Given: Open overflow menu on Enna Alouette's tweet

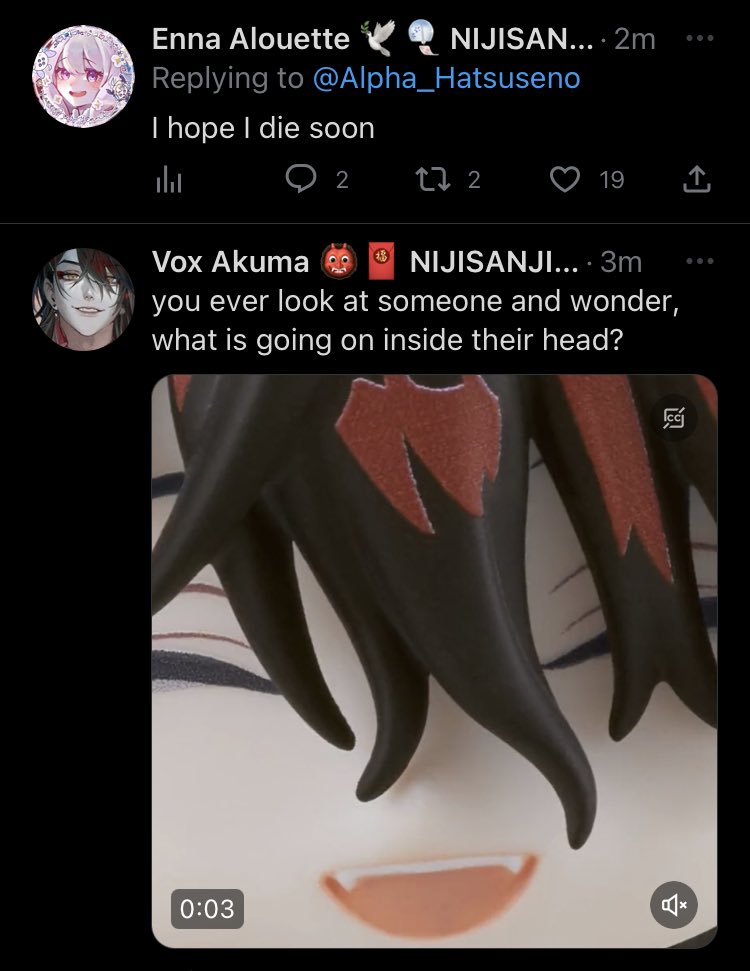Looking at the screenshot, I should coord(699,39).
